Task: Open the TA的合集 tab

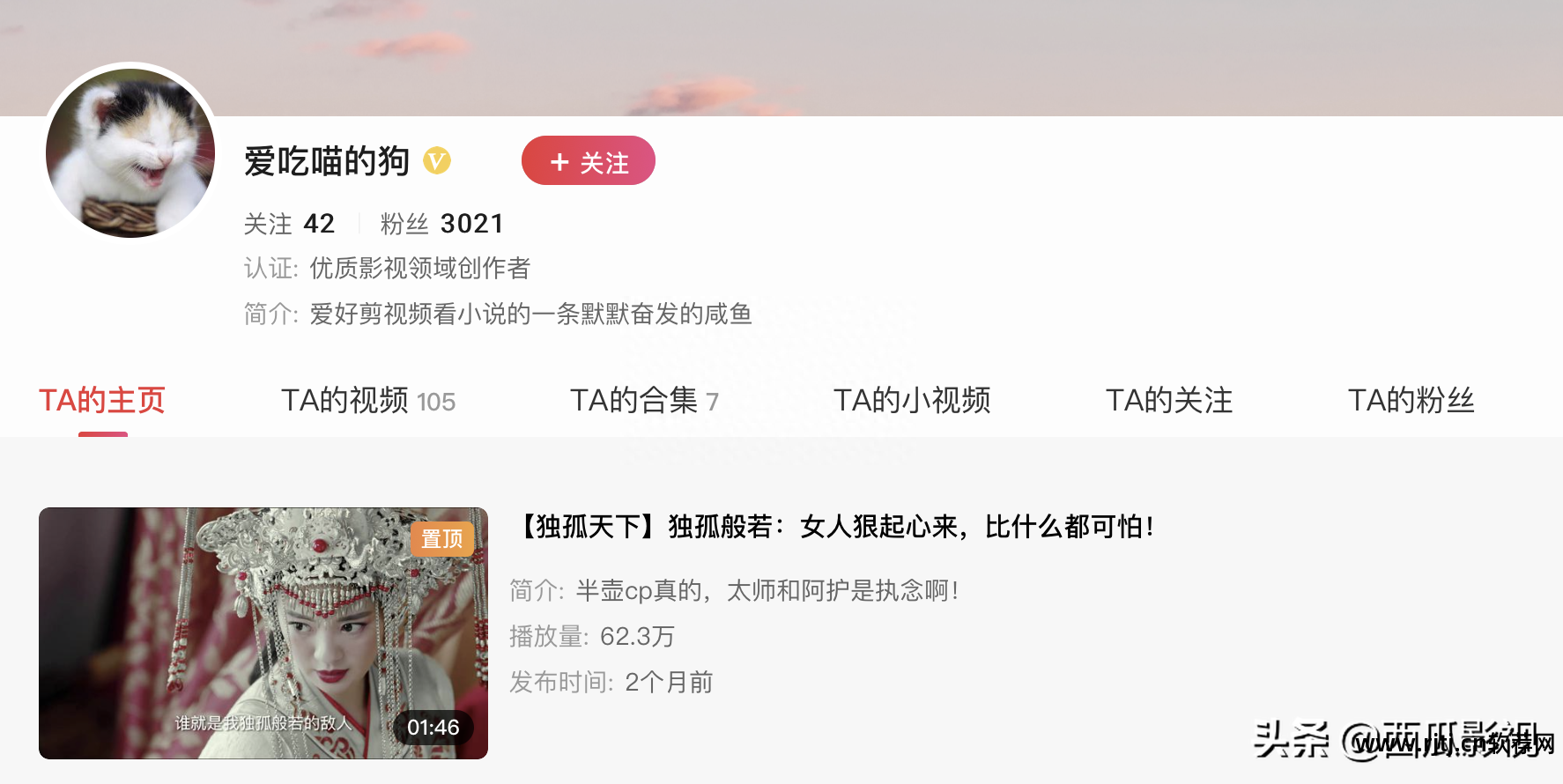Action: pyautogui.click(x=643, y=401)
